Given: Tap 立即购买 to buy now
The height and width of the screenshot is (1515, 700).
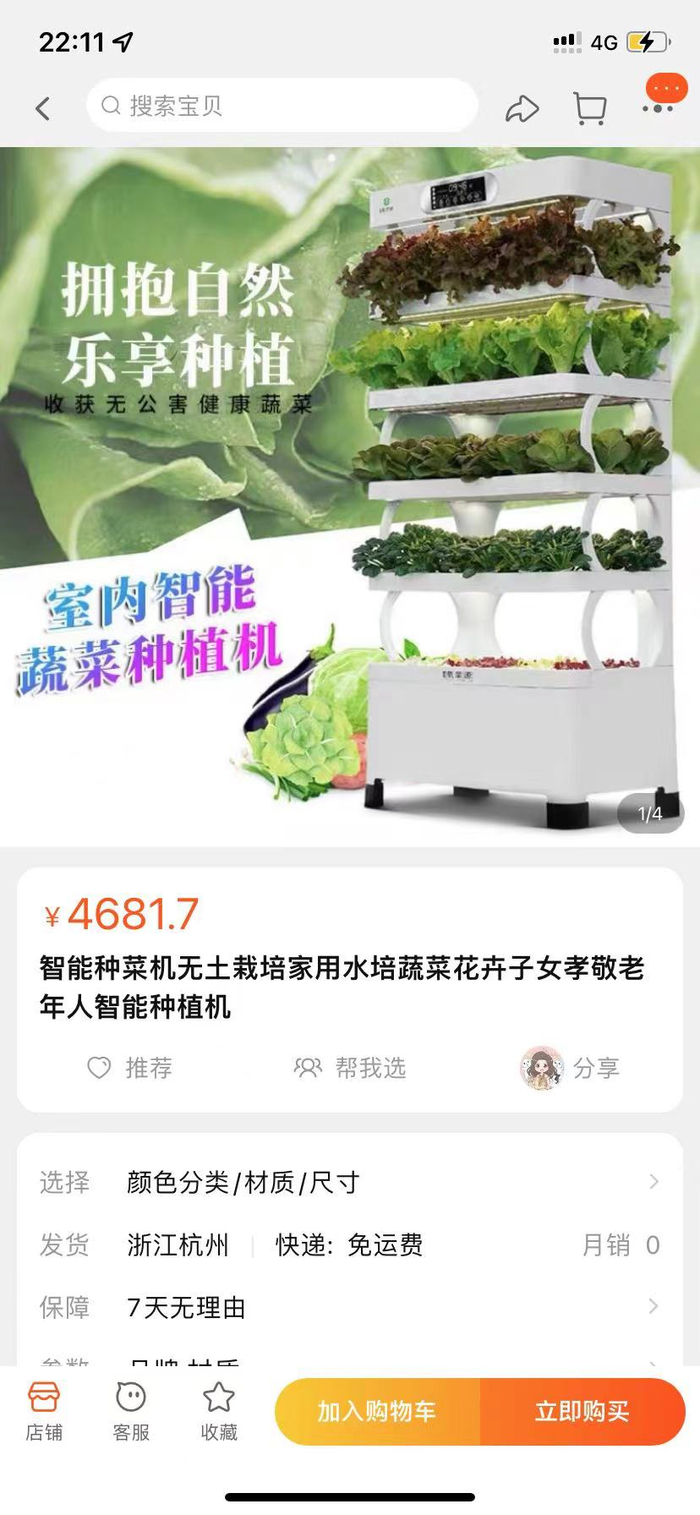Looking at the screenshot, I should pos(582,1412).
